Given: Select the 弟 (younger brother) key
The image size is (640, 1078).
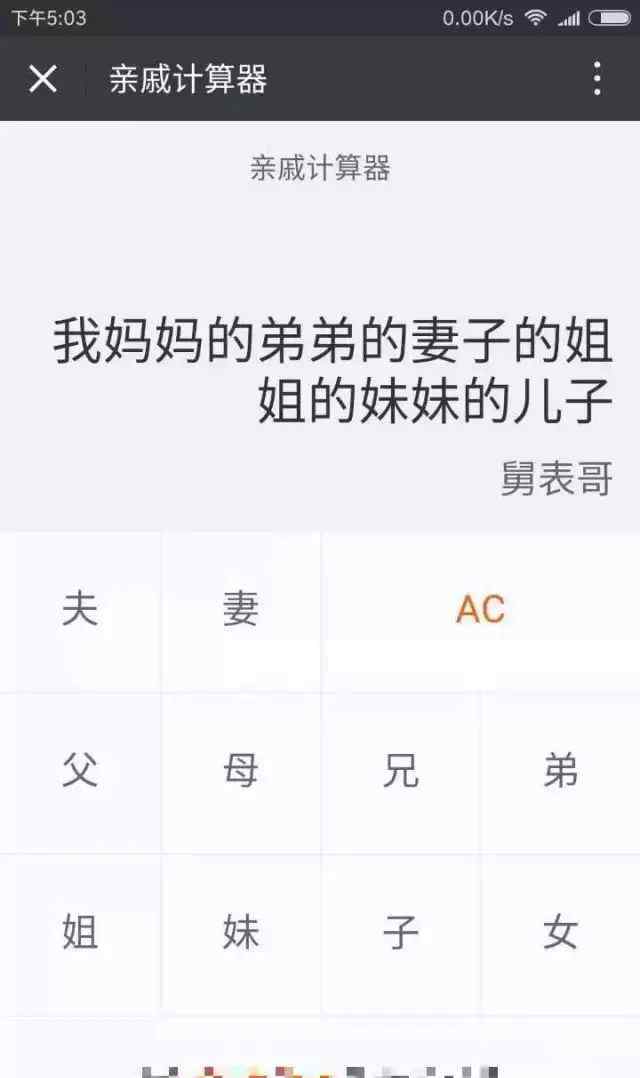Looking at the screenshot, I should 561,771.
